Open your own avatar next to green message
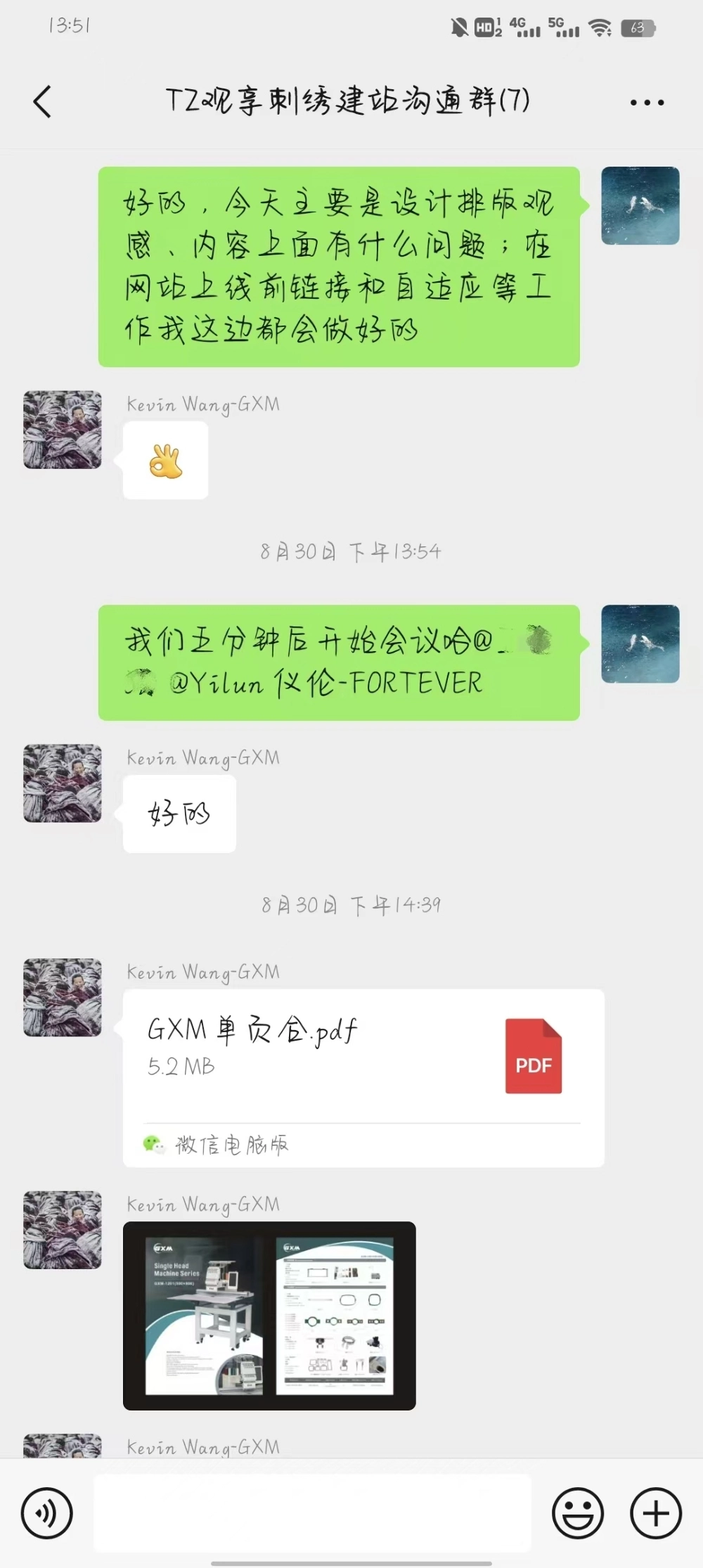 [x=639, y=205]
